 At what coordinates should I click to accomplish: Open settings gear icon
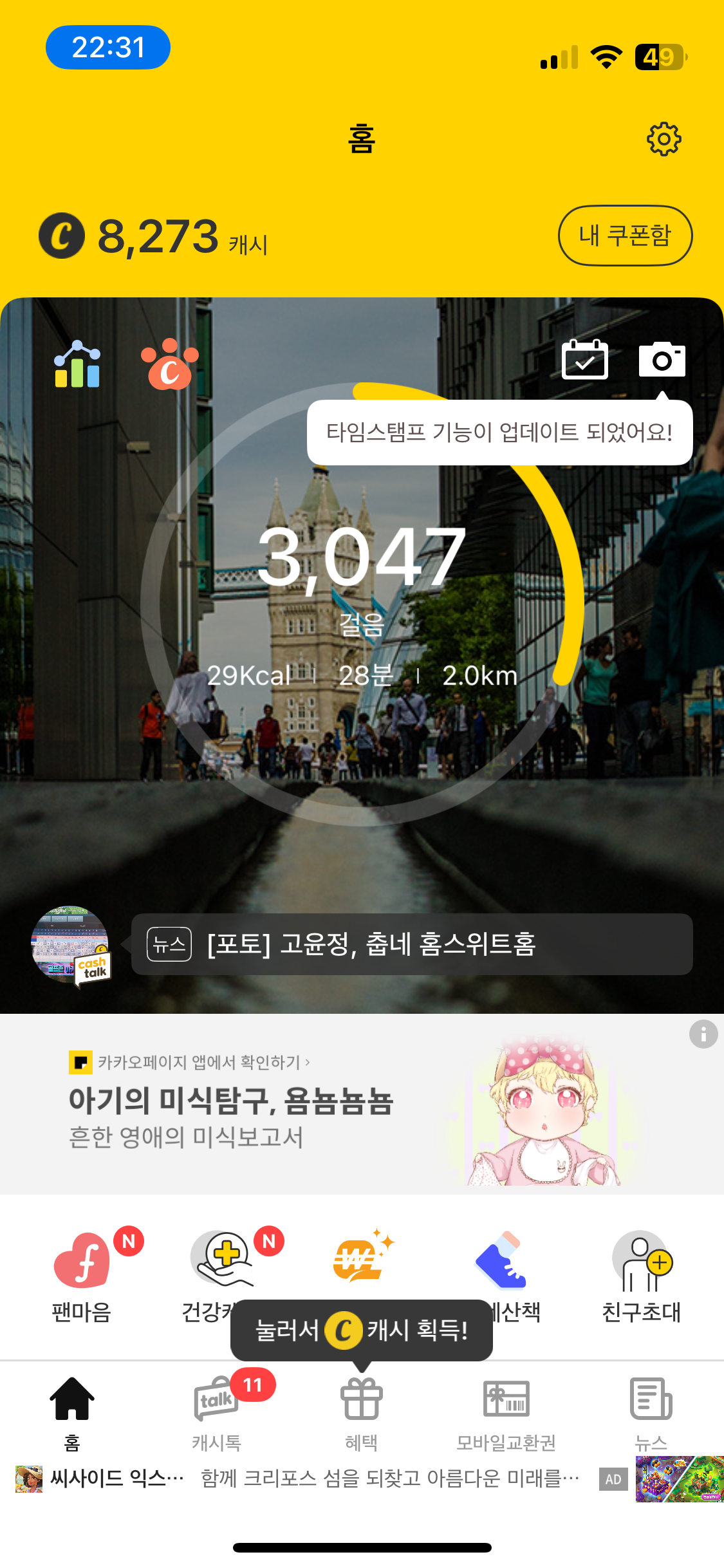click(x=664, y=138)
